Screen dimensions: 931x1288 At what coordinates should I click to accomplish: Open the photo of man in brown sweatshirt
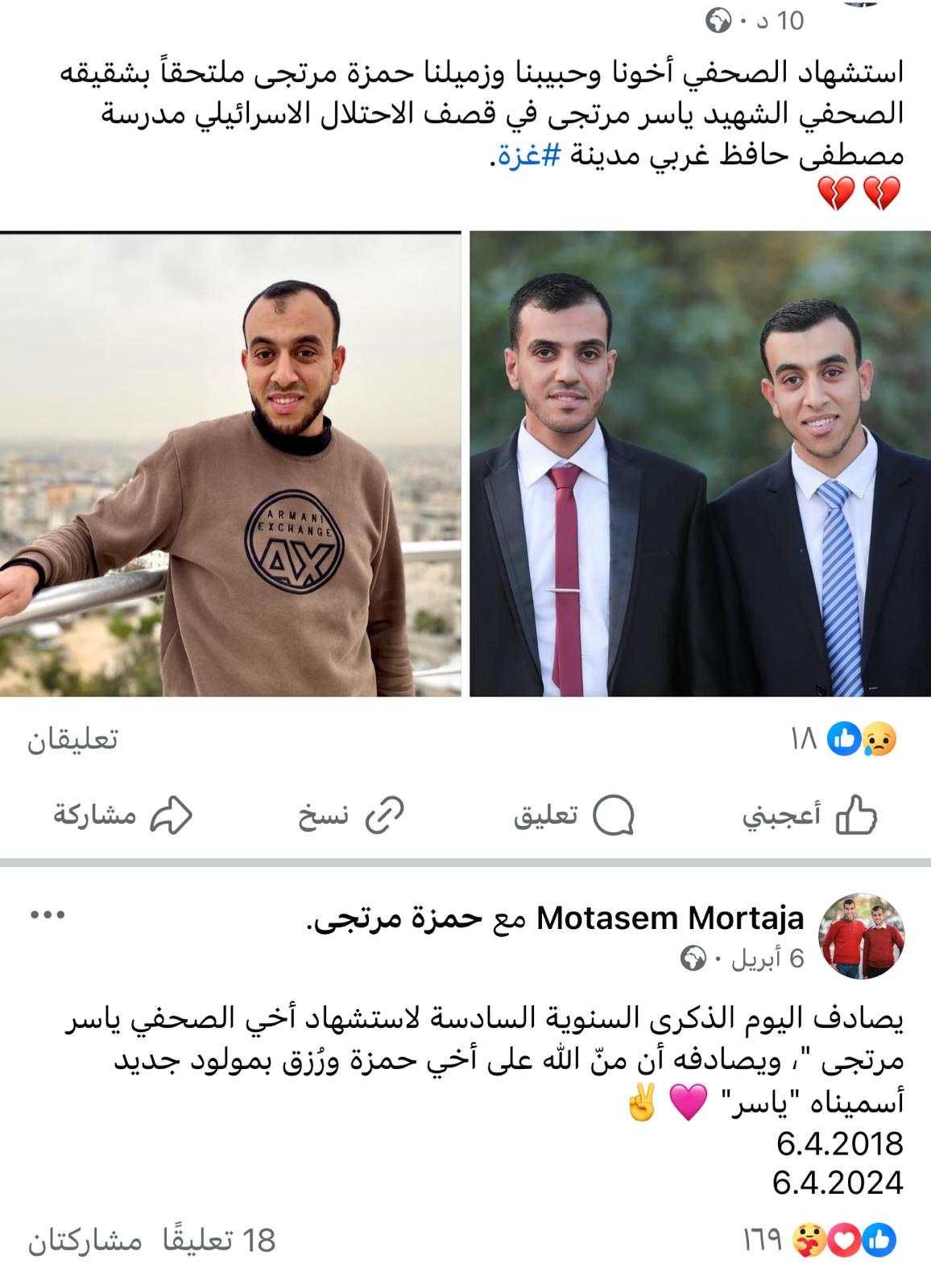tap(230, 464)
